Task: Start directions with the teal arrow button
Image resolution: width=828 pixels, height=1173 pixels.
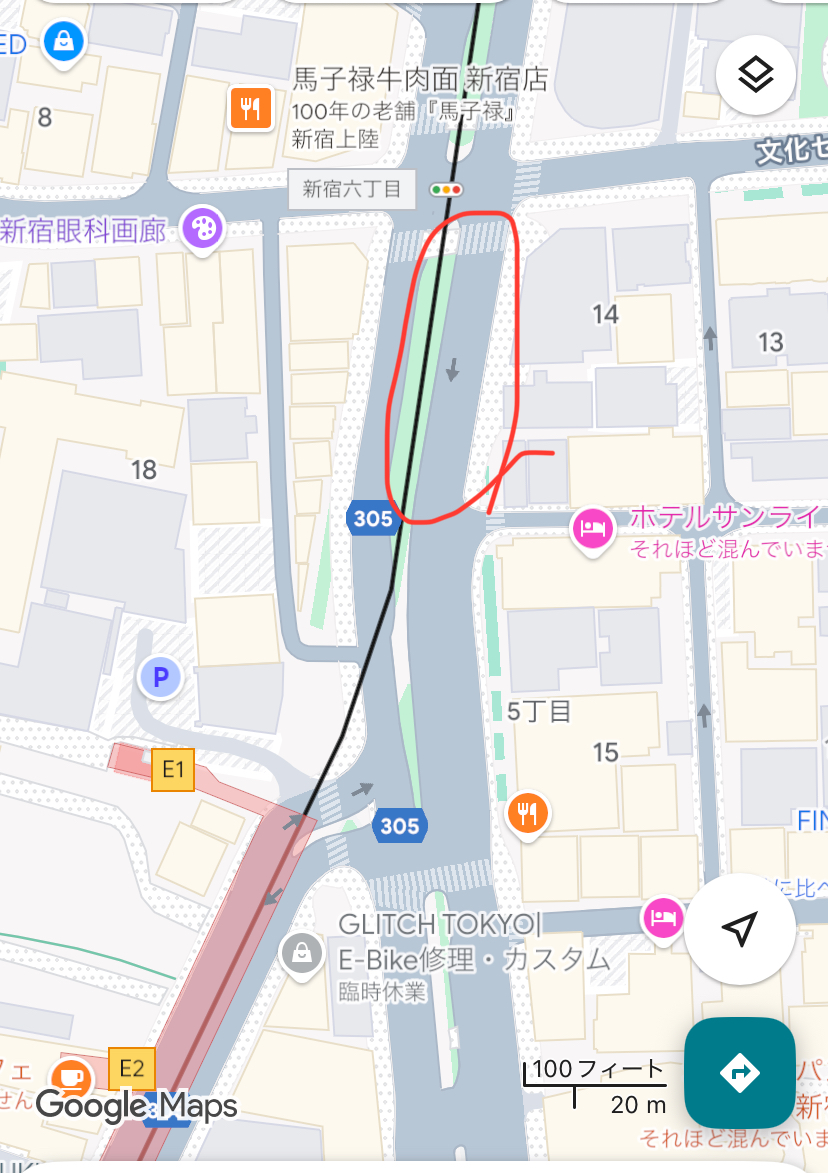Action: [739, 1072]
